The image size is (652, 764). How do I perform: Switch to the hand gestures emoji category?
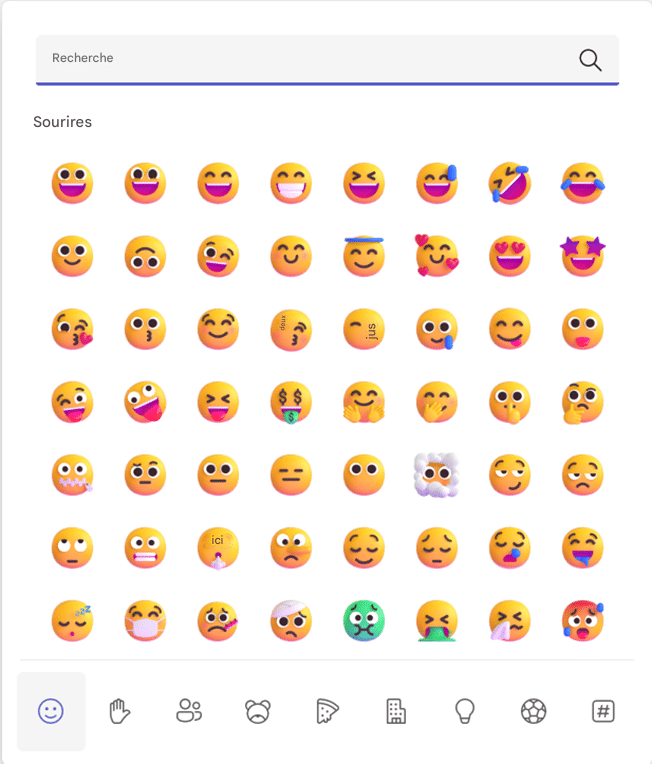click(x=120, y=711)
